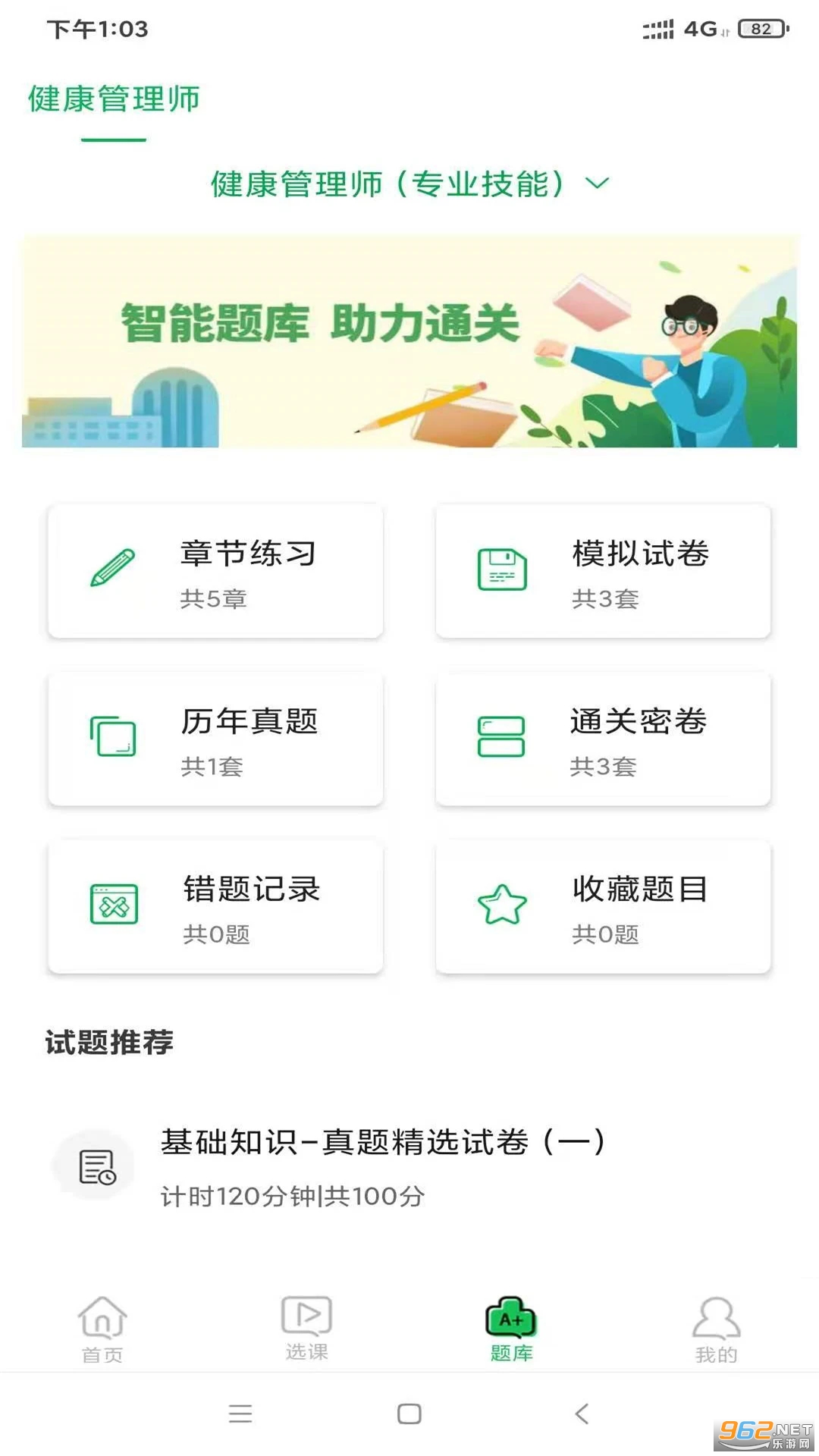The height and width of the screenshot is (1456, 819).
Task: View 错题记录 wrong answers record
Action: (215, 907)
